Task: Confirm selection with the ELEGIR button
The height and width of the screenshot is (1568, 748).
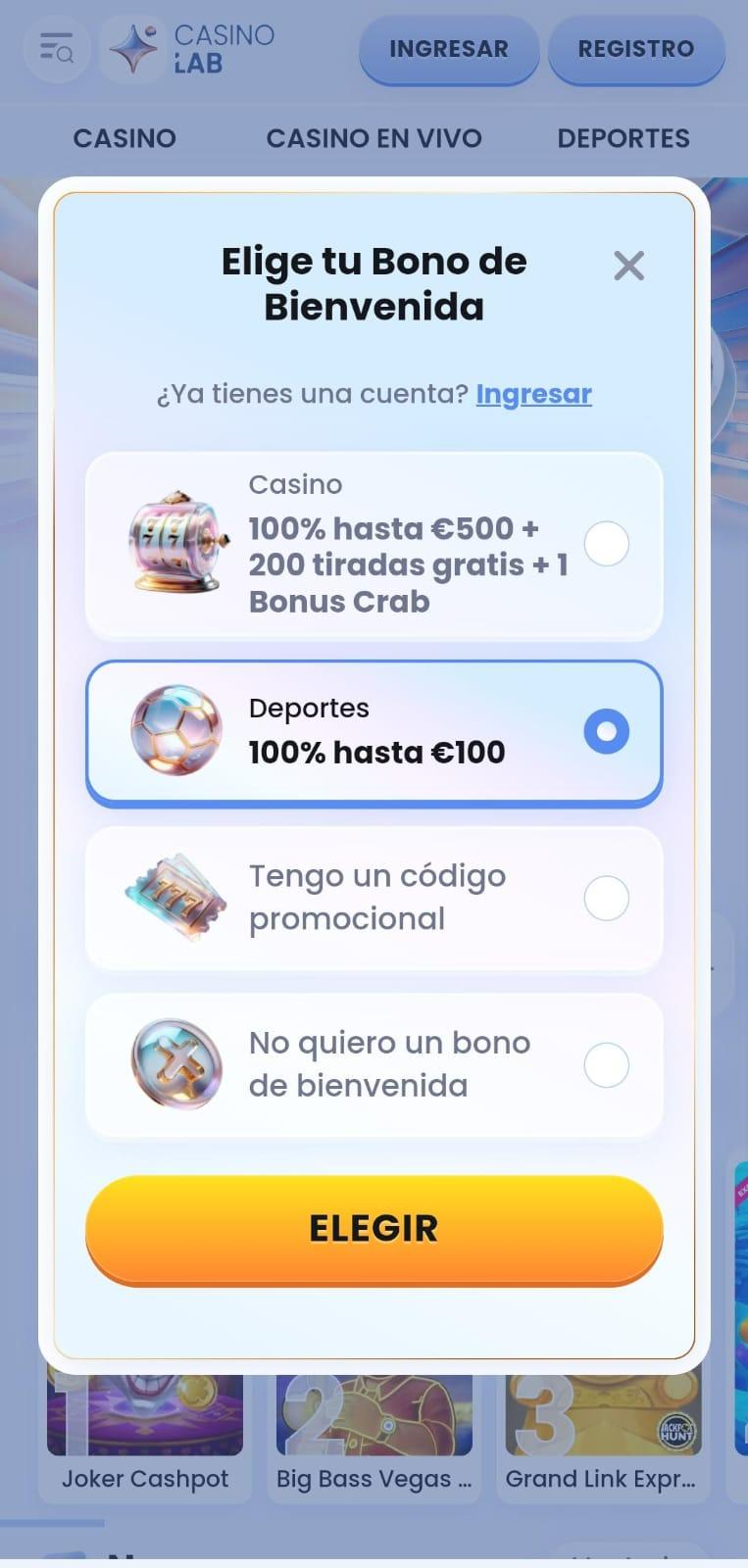Action: pyautogui.click(x=374, y=1229)
